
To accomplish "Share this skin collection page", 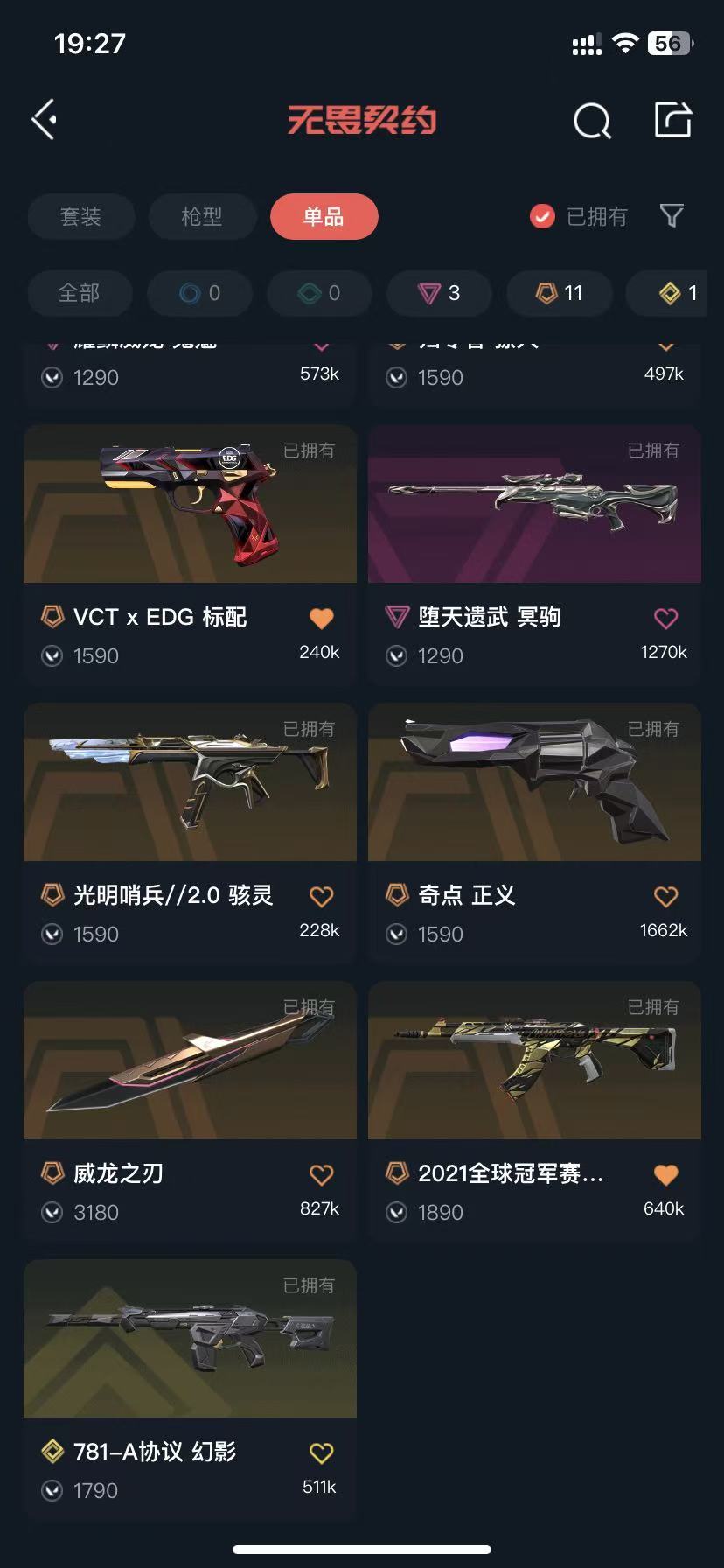I will (x=672, y=120).
